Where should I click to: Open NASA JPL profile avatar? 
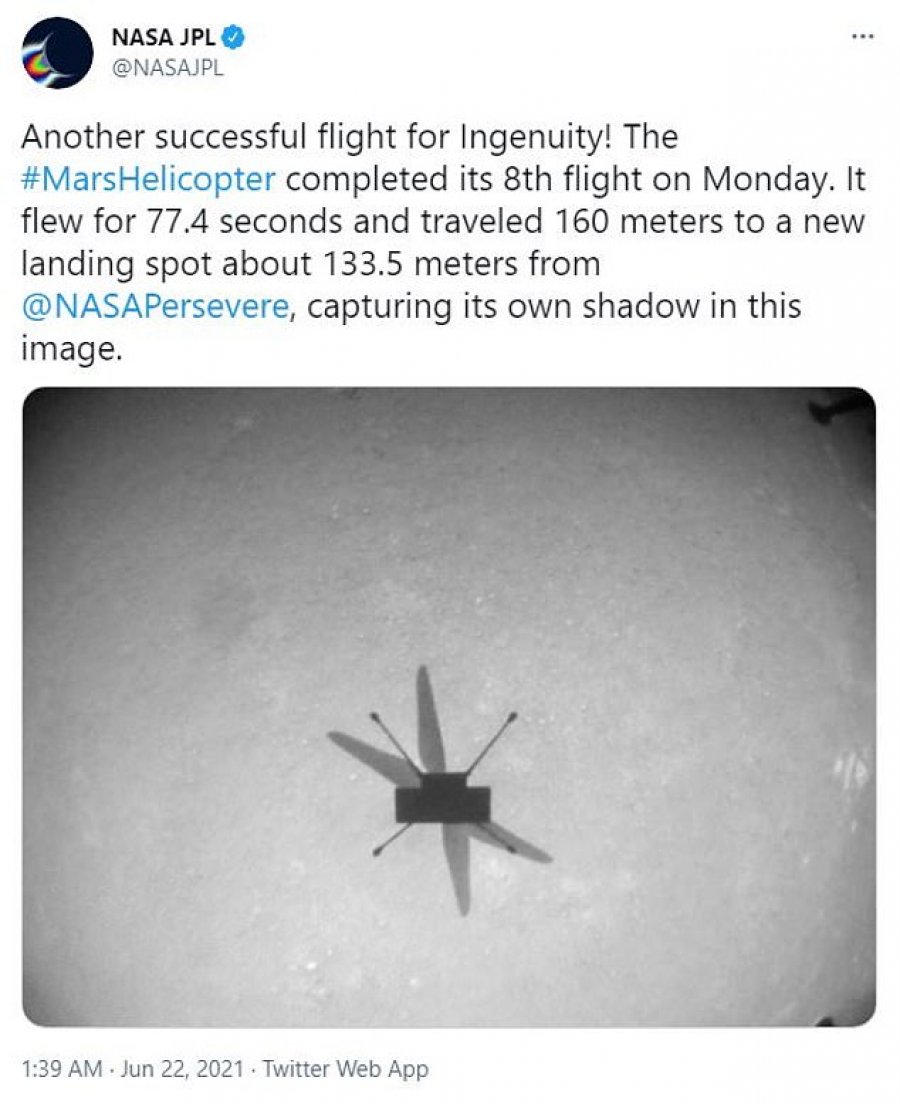pyautogui.click(x=56, y=53)
